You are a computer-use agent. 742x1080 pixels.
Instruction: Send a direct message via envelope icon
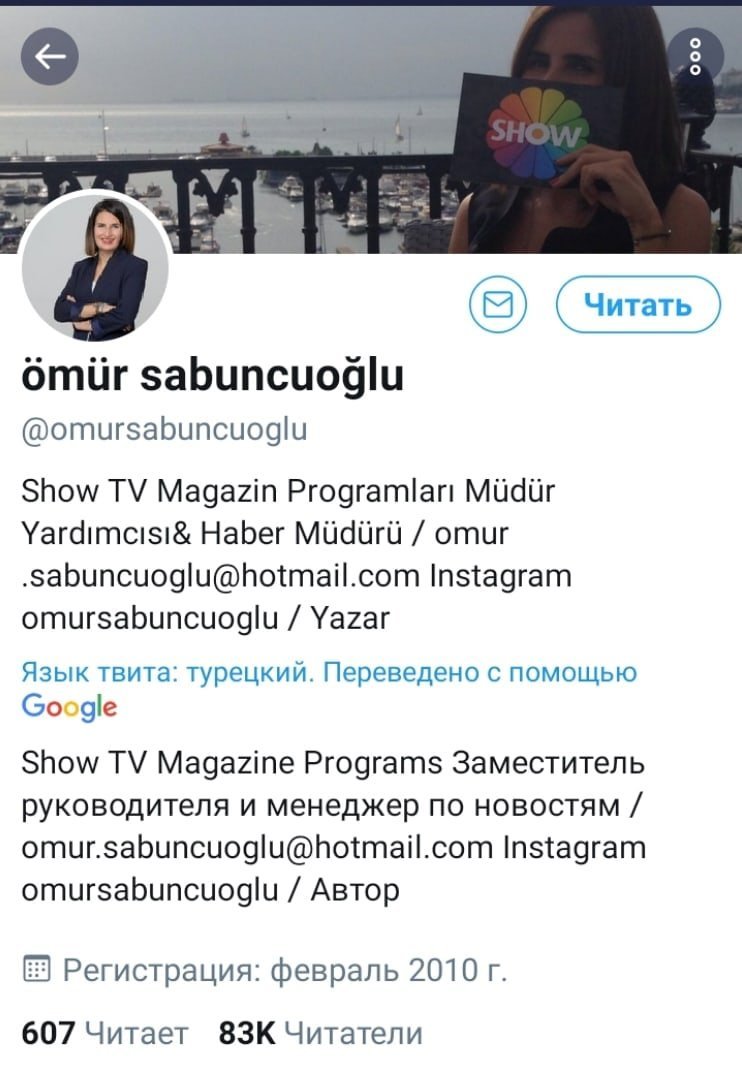coord(497,304)
